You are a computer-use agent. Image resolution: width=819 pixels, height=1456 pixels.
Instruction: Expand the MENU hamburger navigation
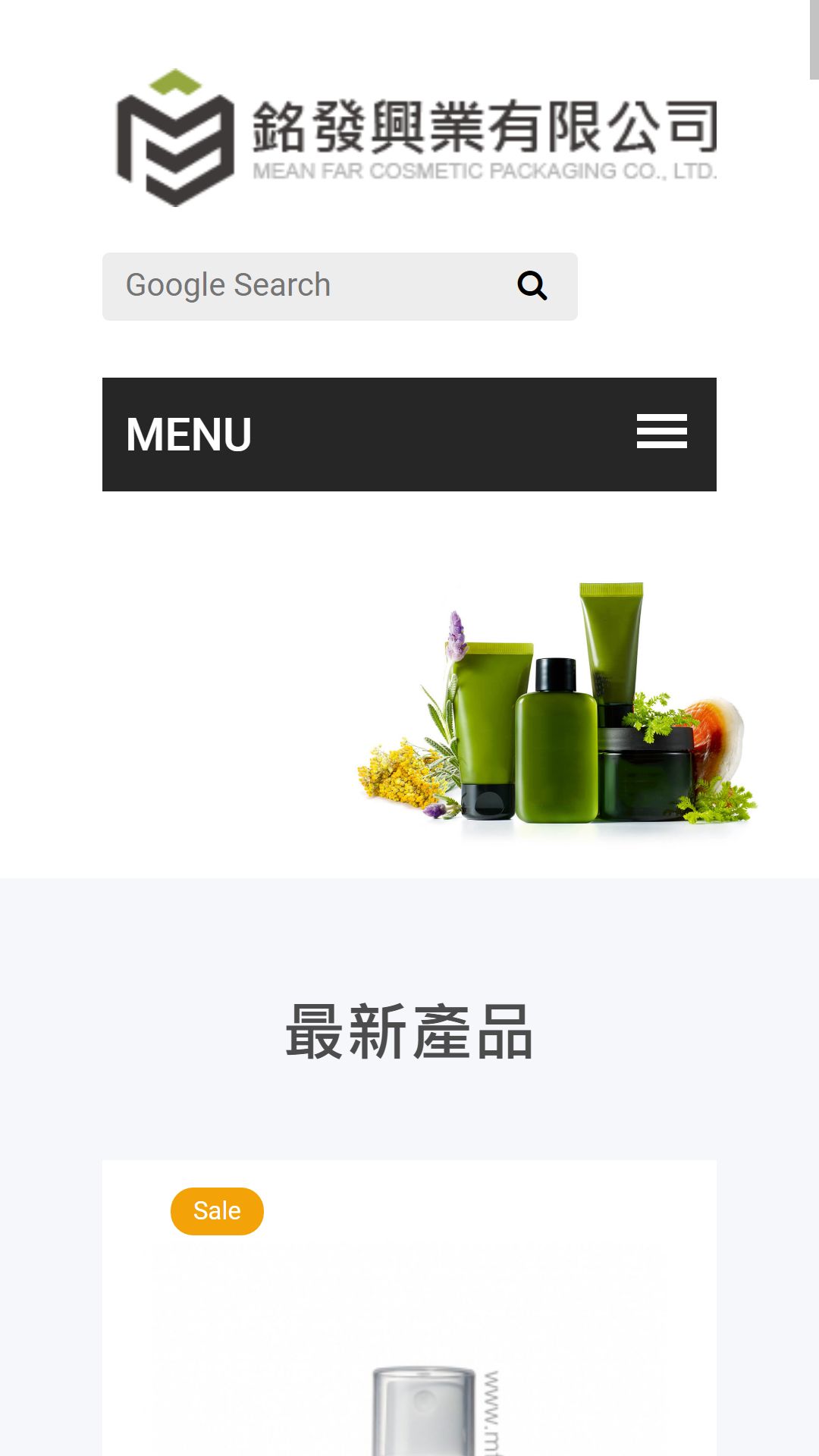click(x=661, y=432)
